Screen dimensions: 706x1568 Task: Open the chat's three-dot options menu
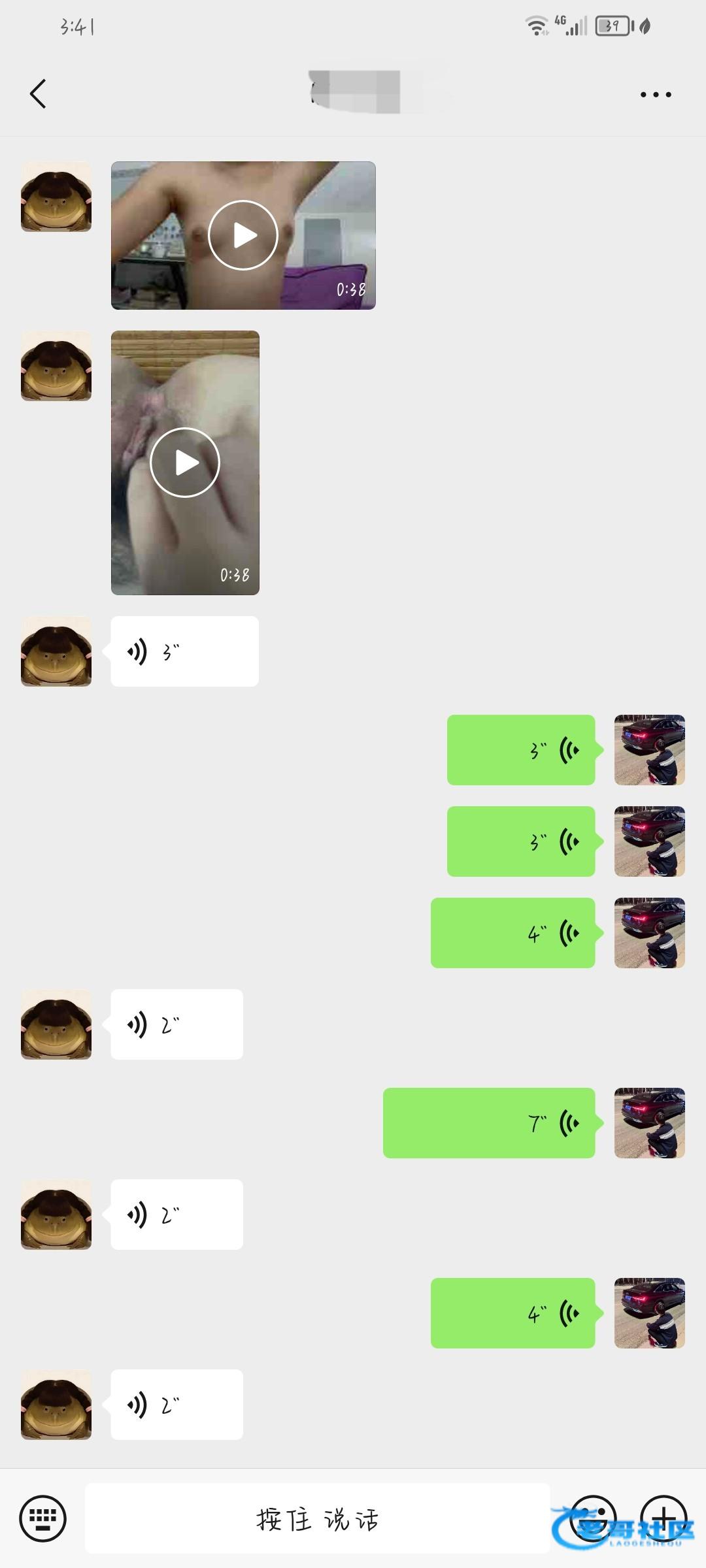(x=655, y=95)
